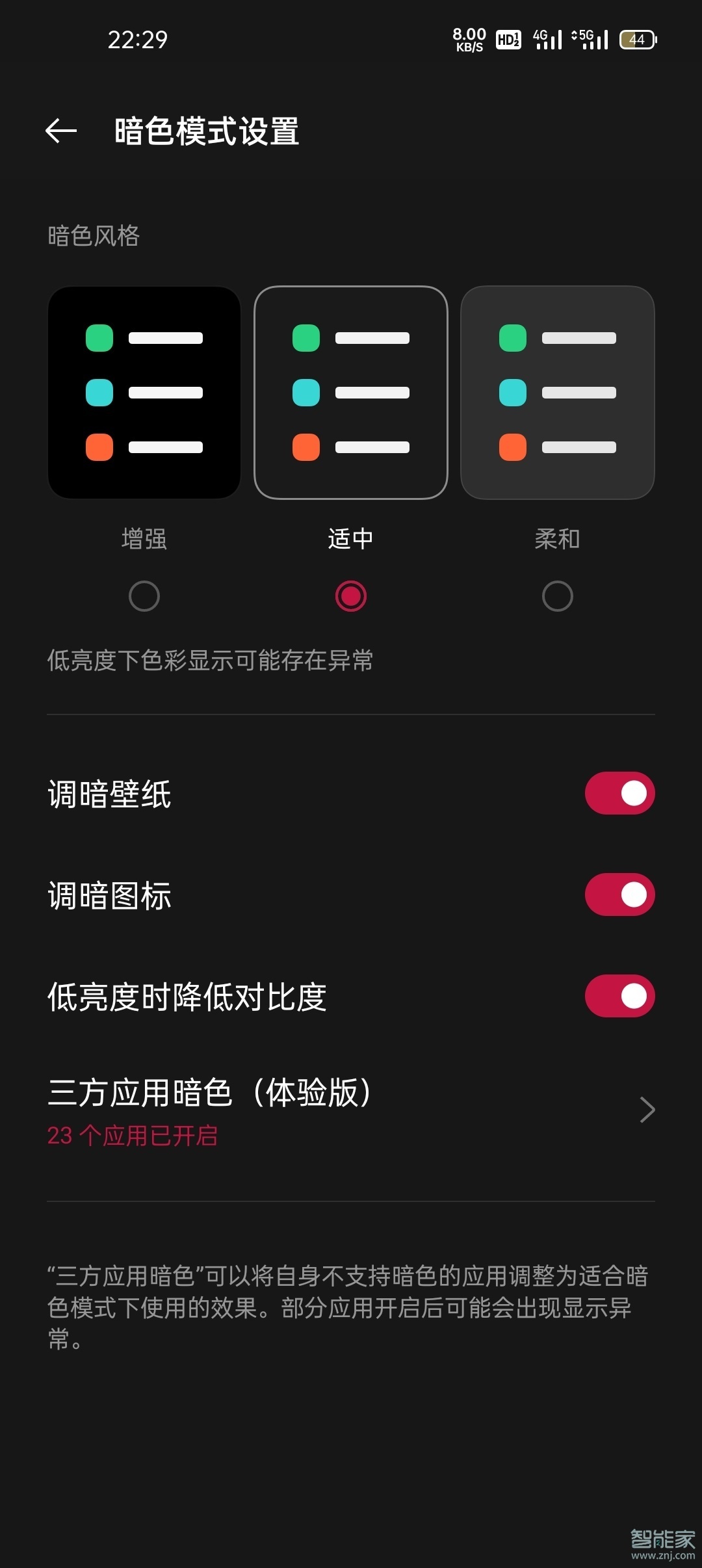702x1568 pixels.
Task: Turn off the 调暗图标 switch
Action: 619,895
